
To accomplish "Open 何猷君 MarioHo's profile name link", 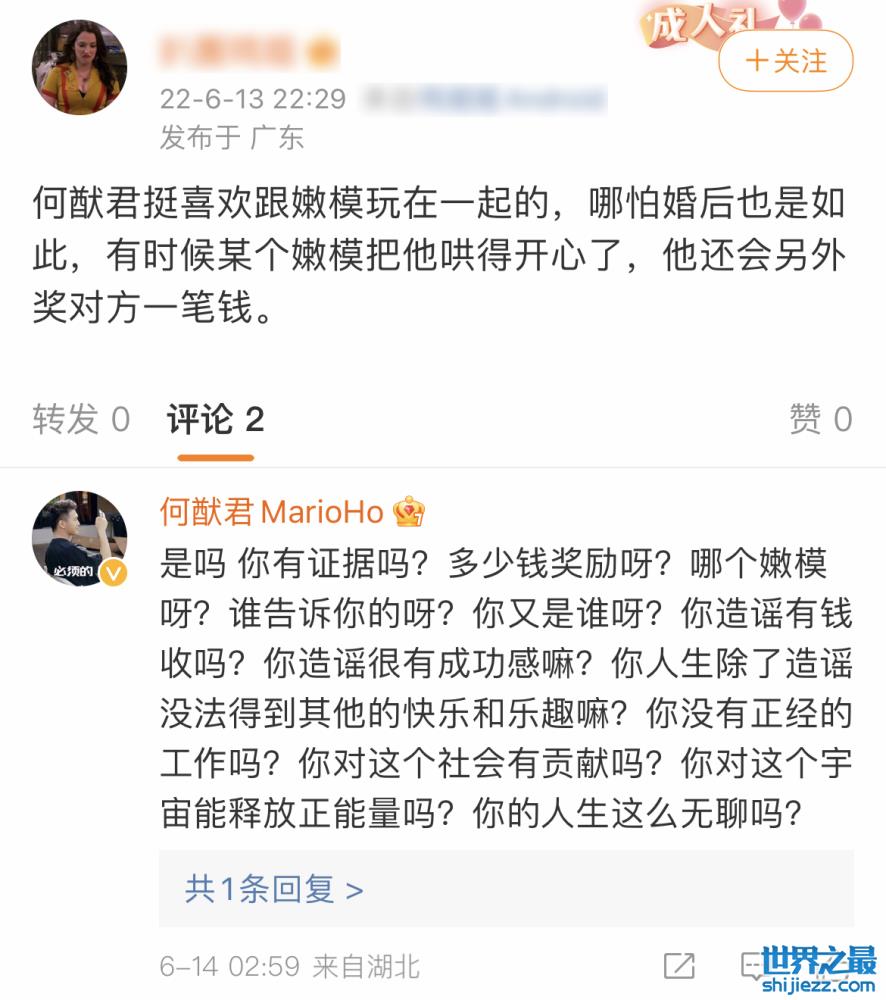I will pyautogui.click(x=272, y=512).
